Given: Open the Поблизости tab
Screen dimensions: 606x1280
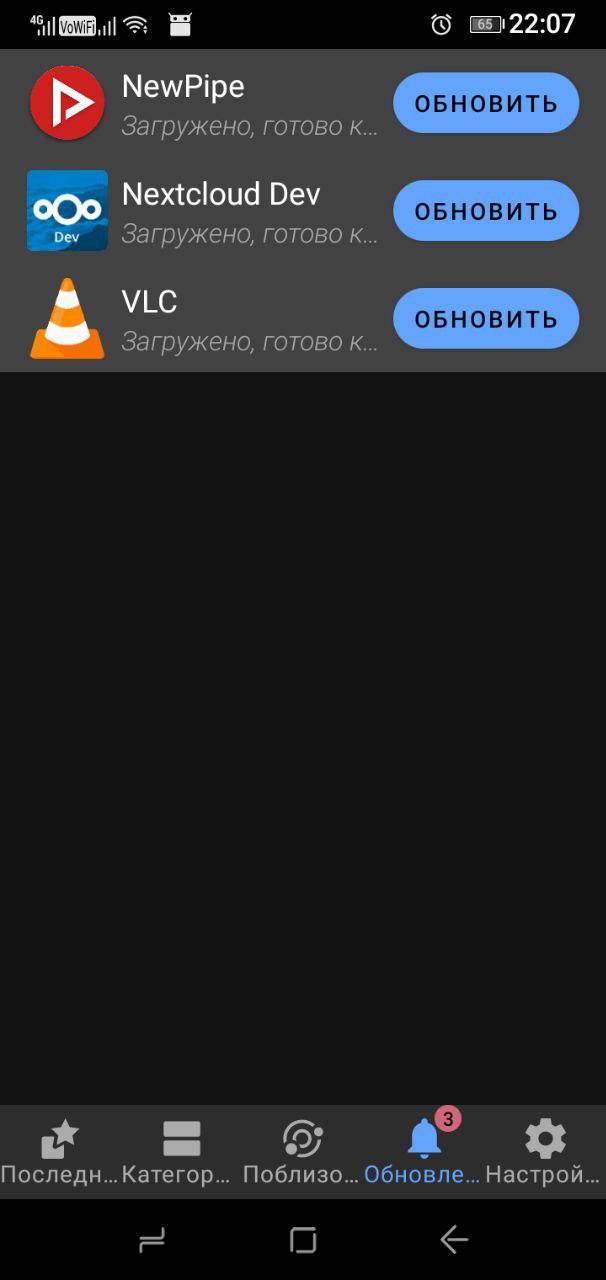Looking at the screenshot, I should click(x=302, y=1152).
